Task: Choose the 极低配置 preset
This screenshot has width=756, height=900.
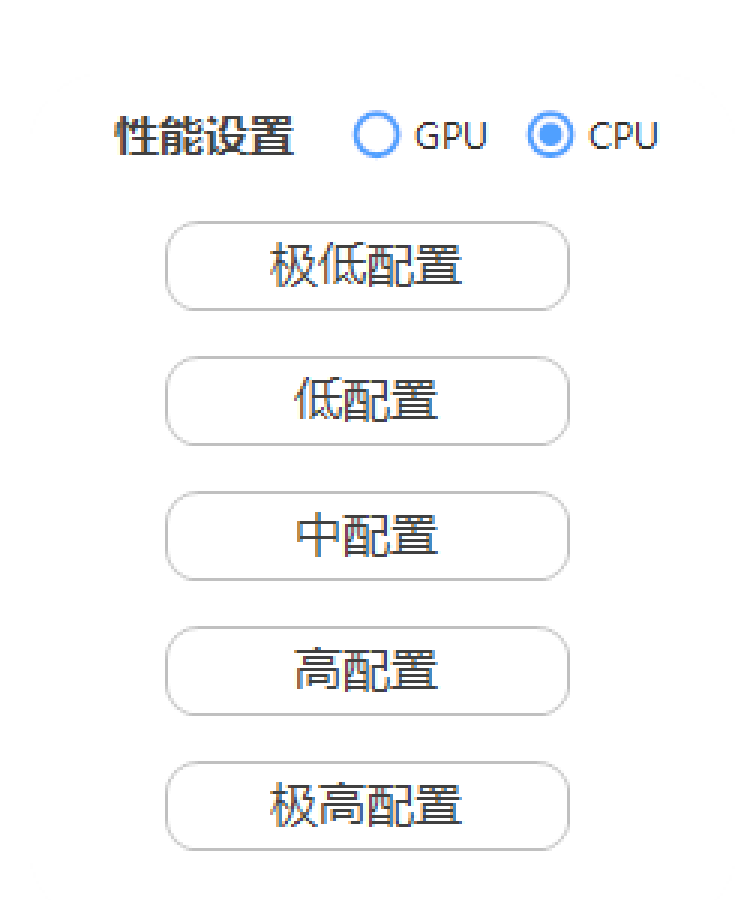Action: 367,266
